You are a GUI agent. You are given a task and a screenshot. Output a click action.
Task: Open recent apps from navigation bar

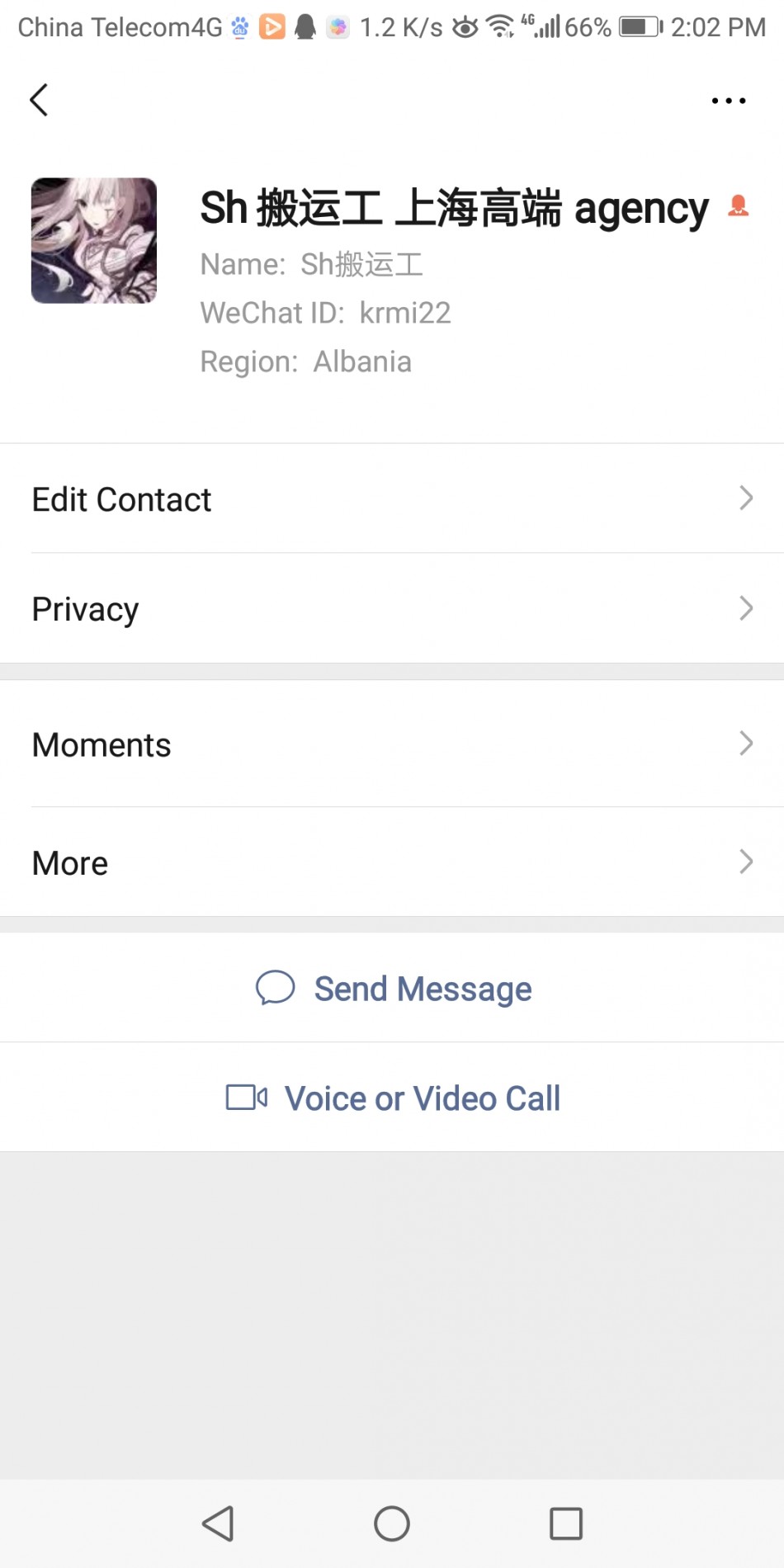(x=566, y=1523)
